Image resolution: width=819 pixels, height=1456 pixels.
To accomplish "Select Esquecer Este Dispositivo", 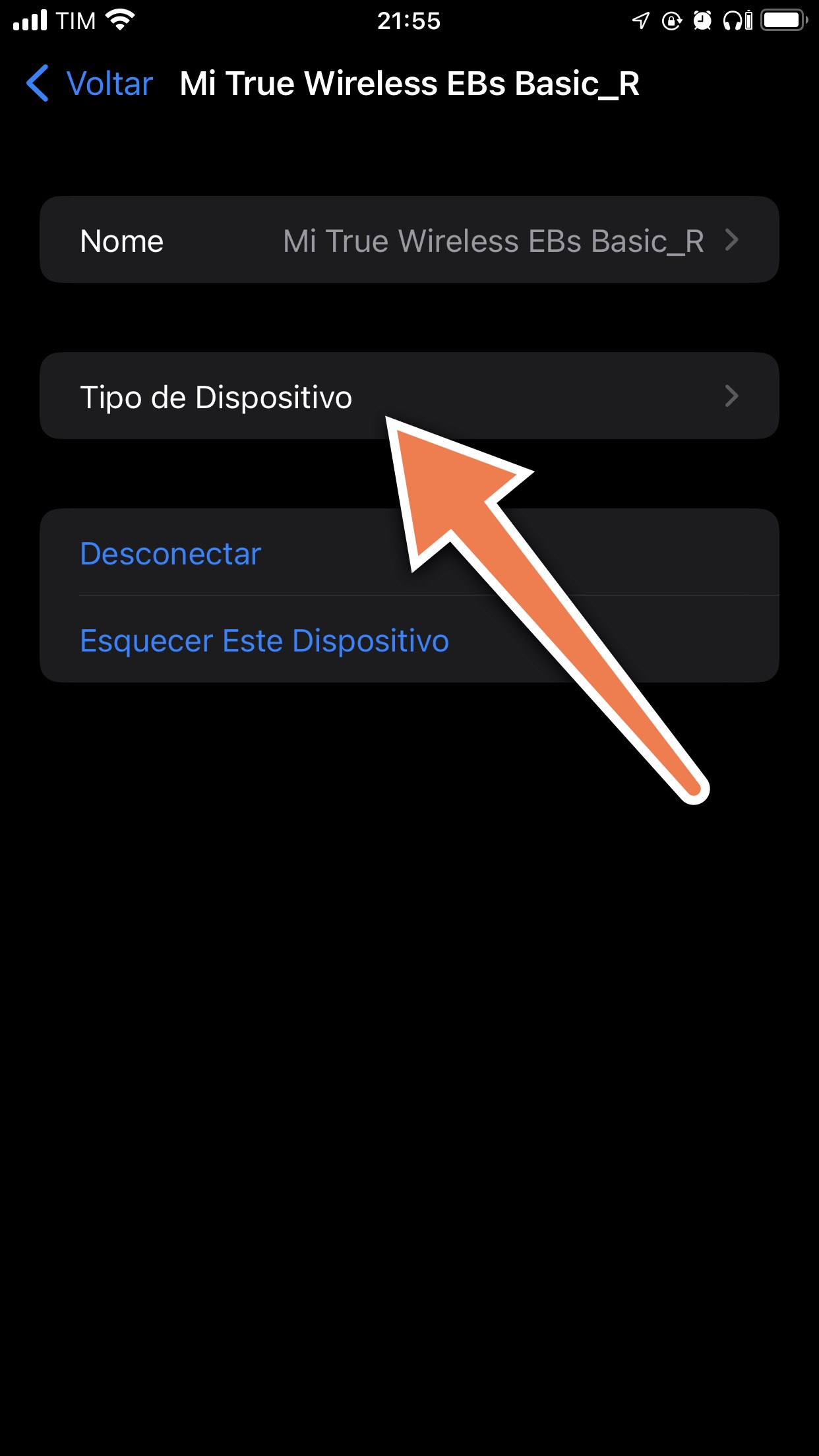I will (x=409, y=640).
